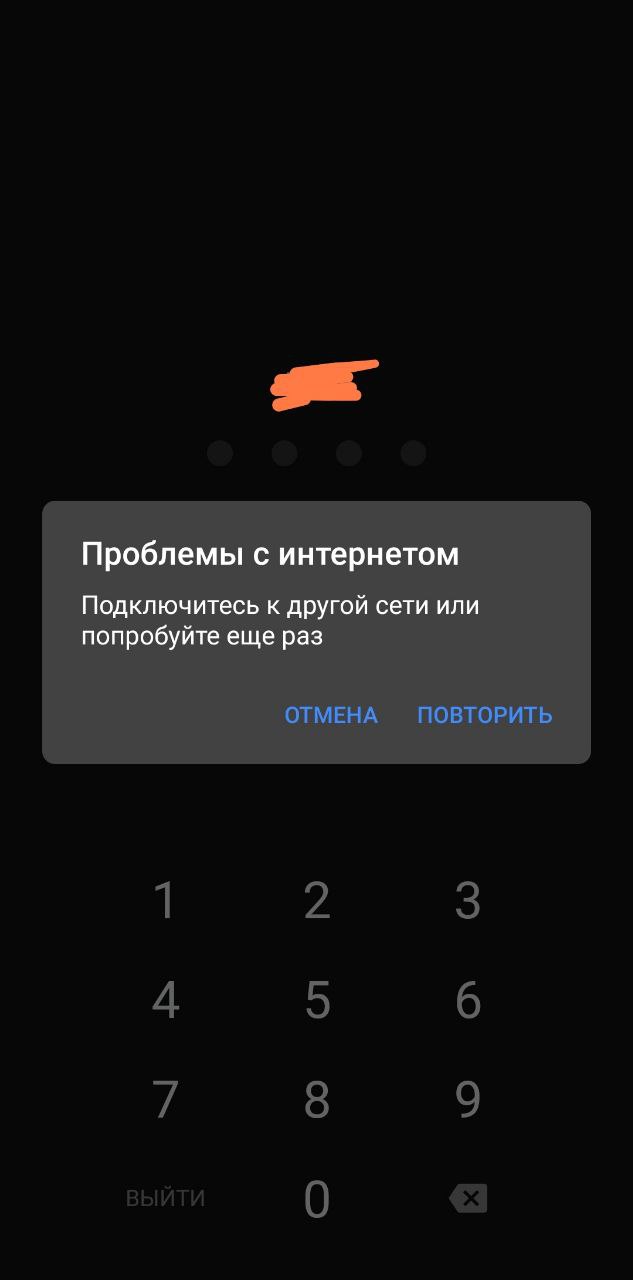Screen dimensions: 633x1280
Task: Delete last digit with backspace icon
Action: pyautogui.click(x=468, y=1198)
